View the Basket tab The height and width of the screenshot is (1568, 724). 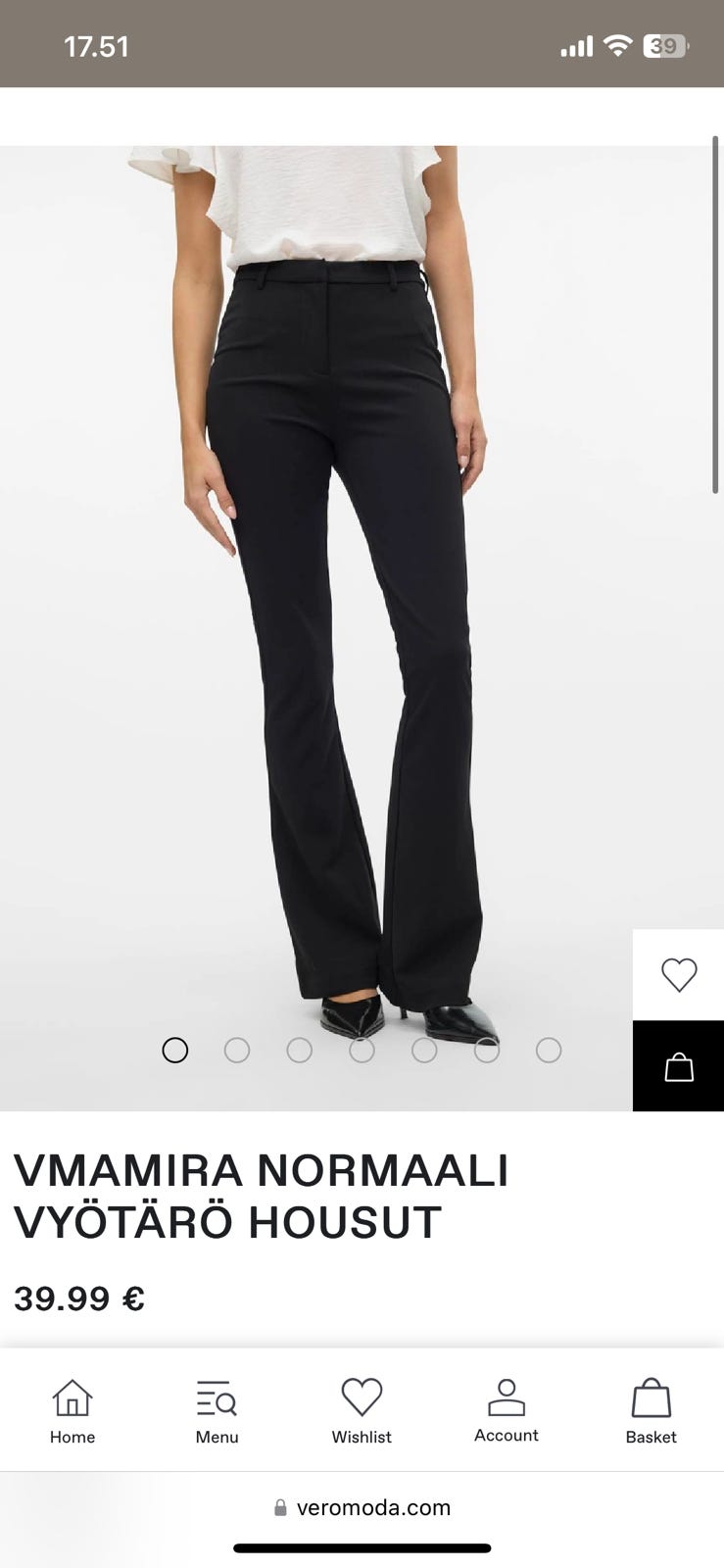point(652,1411)
